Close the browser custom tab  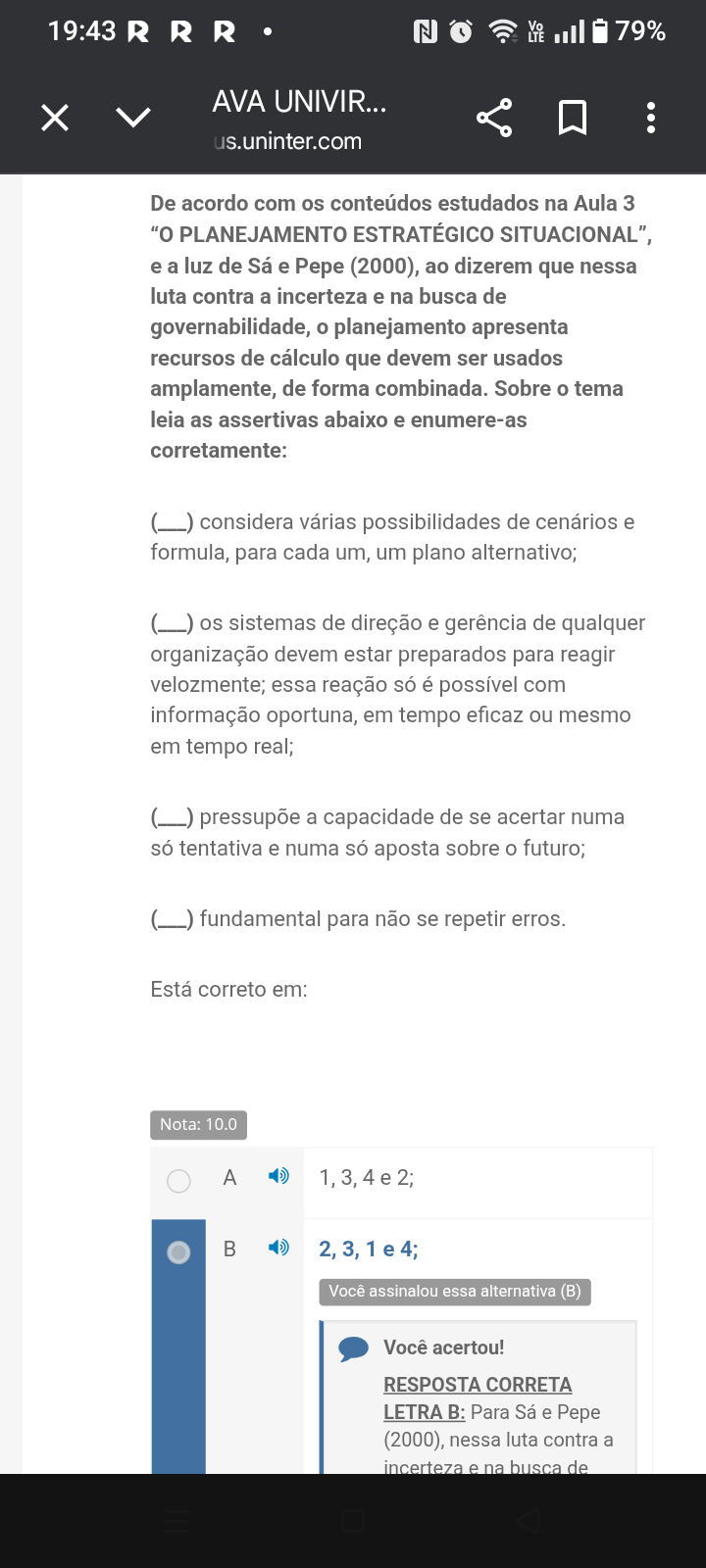click(55, 119)
